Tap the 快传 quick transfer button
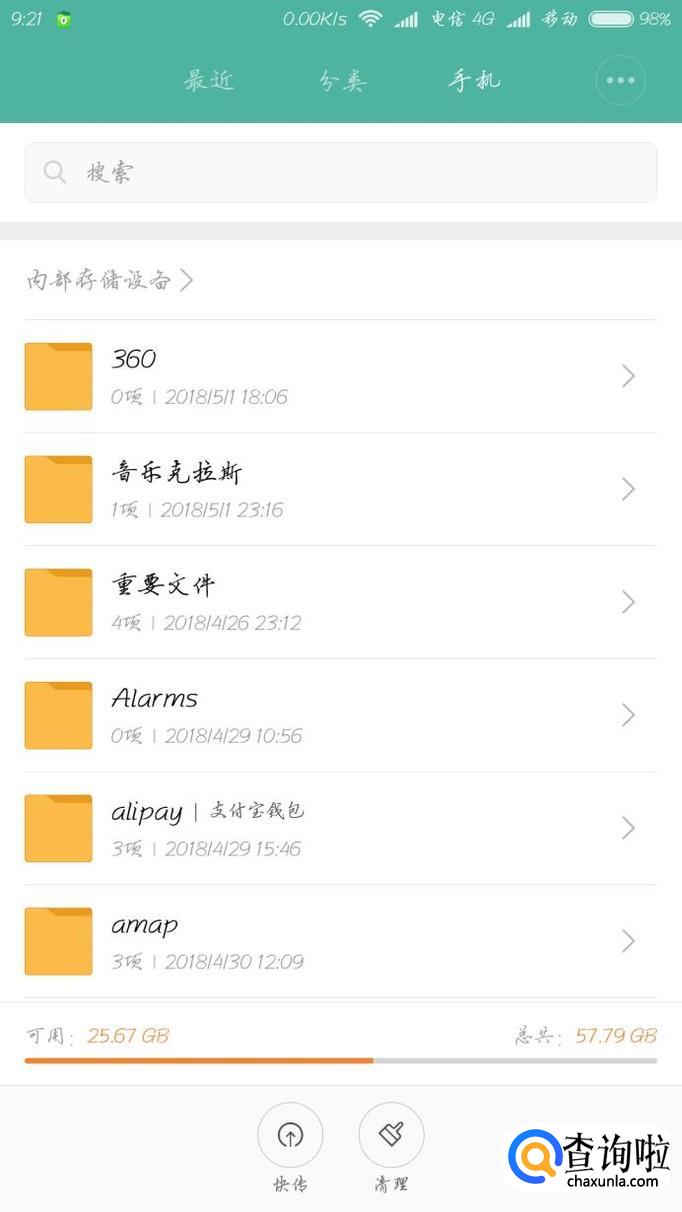The width and height of the screenshot is (682, 1212). point(290,1136)
